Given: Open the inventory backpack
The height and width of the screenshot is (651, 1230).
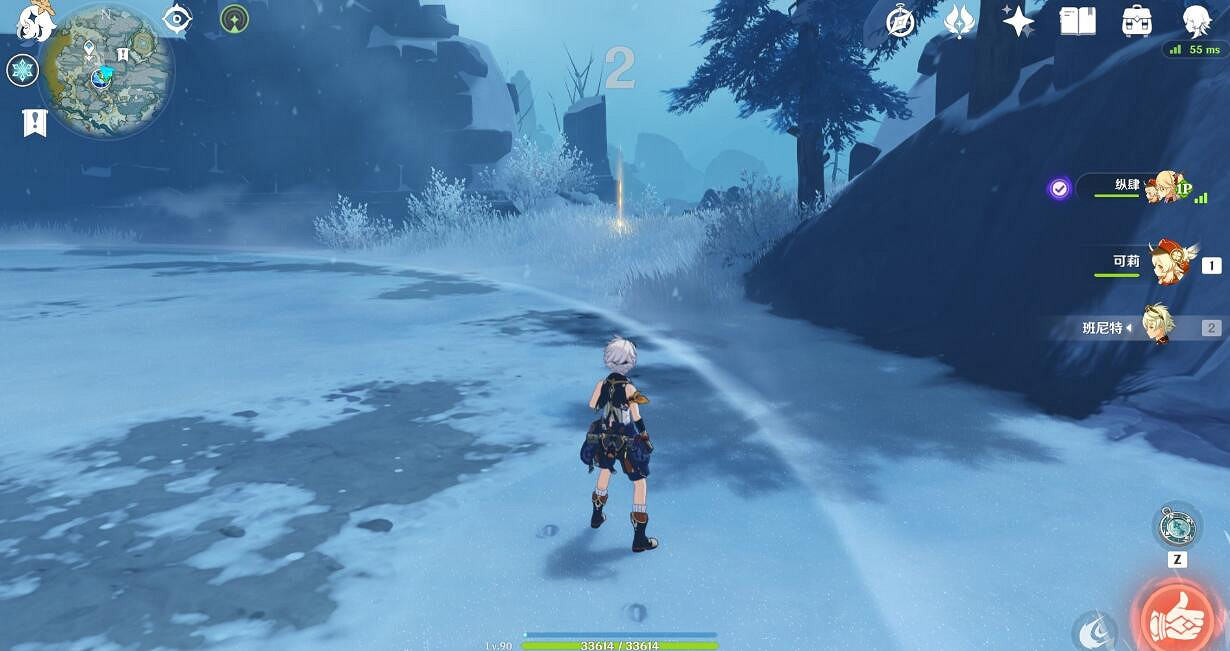Looking at the screenshot, I should coord(1136,21).
